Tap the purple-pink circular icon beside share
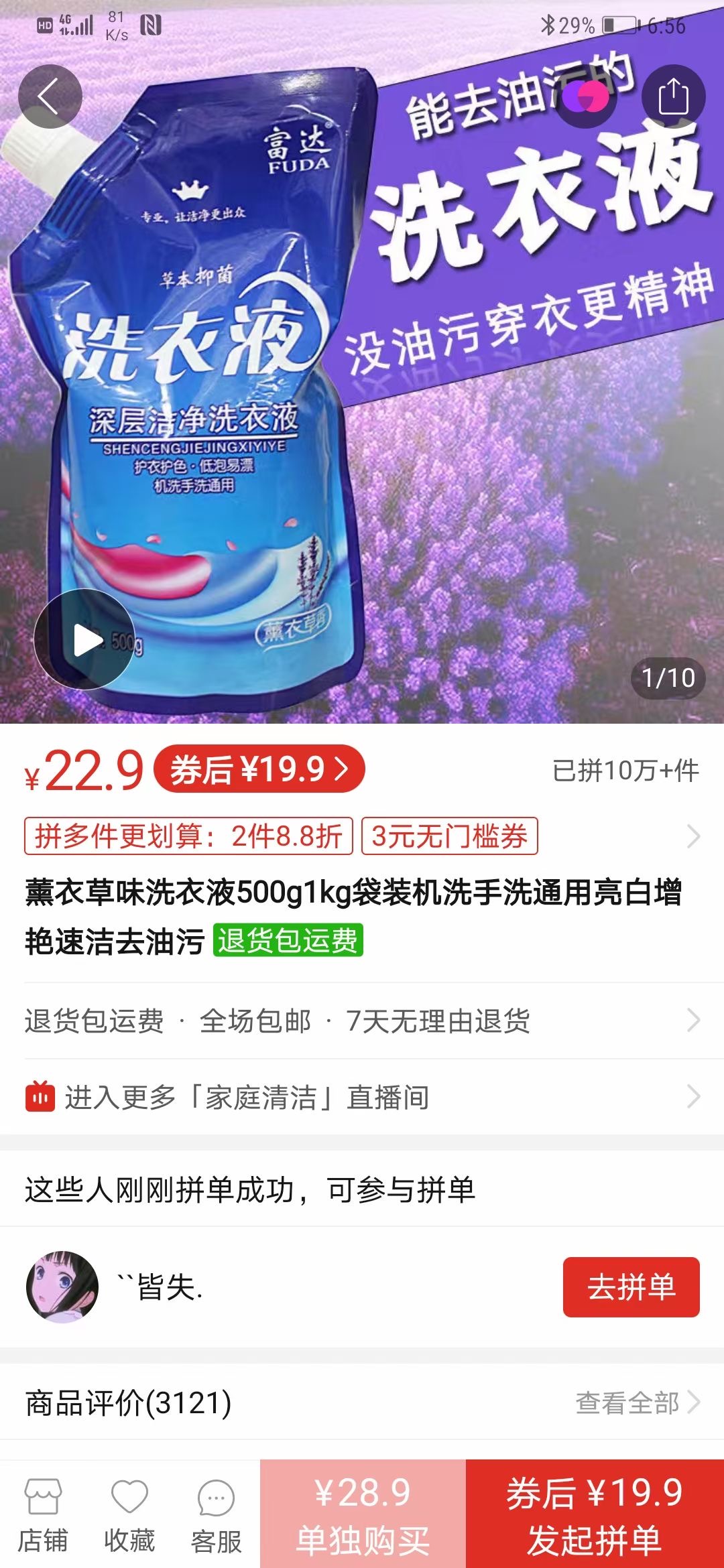 point(585,96)
